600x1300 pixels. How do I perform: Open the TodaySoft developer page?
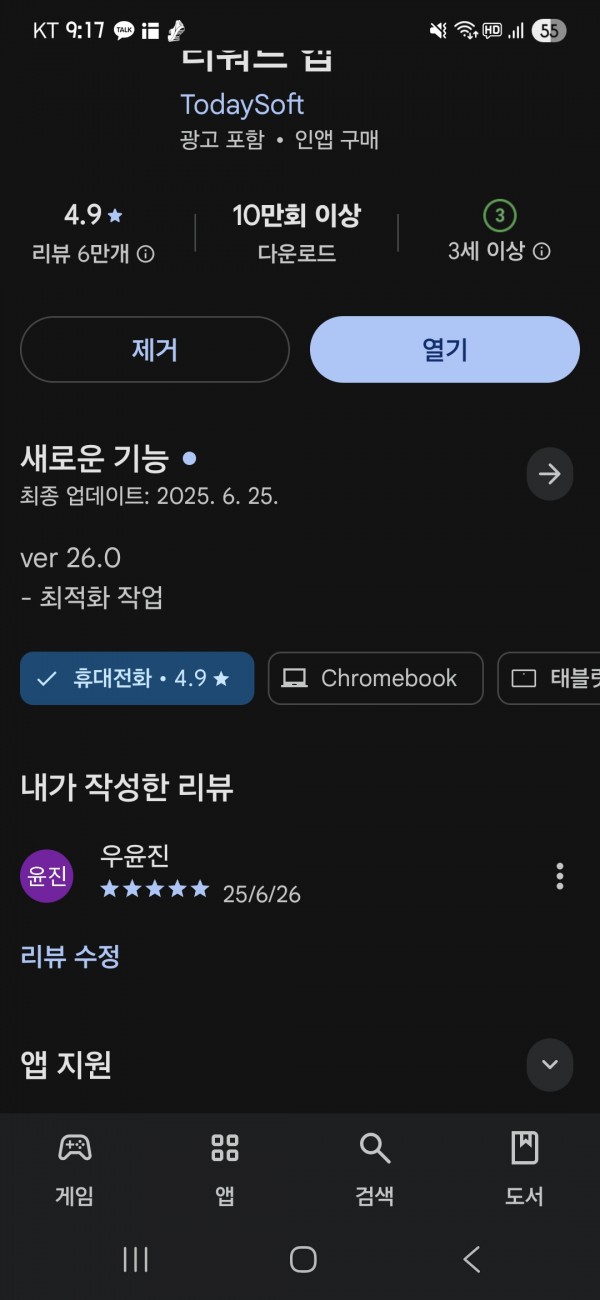coord(242,104)
